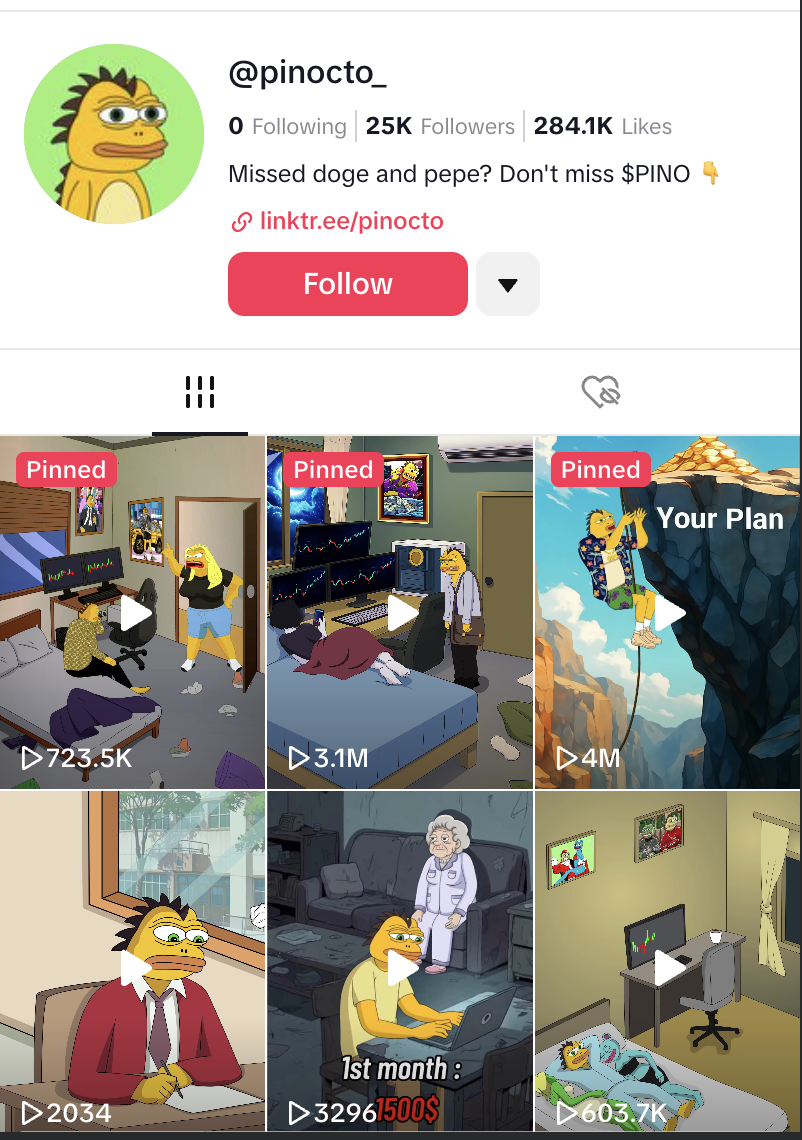Open the 1st month 1500$ video
Screen dimensions: 802x1140
(400, 967)
